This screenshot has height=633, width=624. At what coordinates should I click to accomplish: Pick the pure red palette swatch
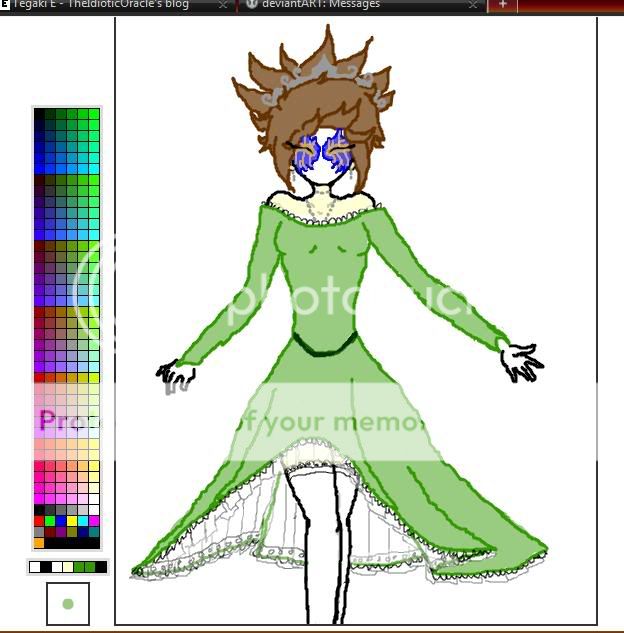pyautogui.click(x=40, y=521)
